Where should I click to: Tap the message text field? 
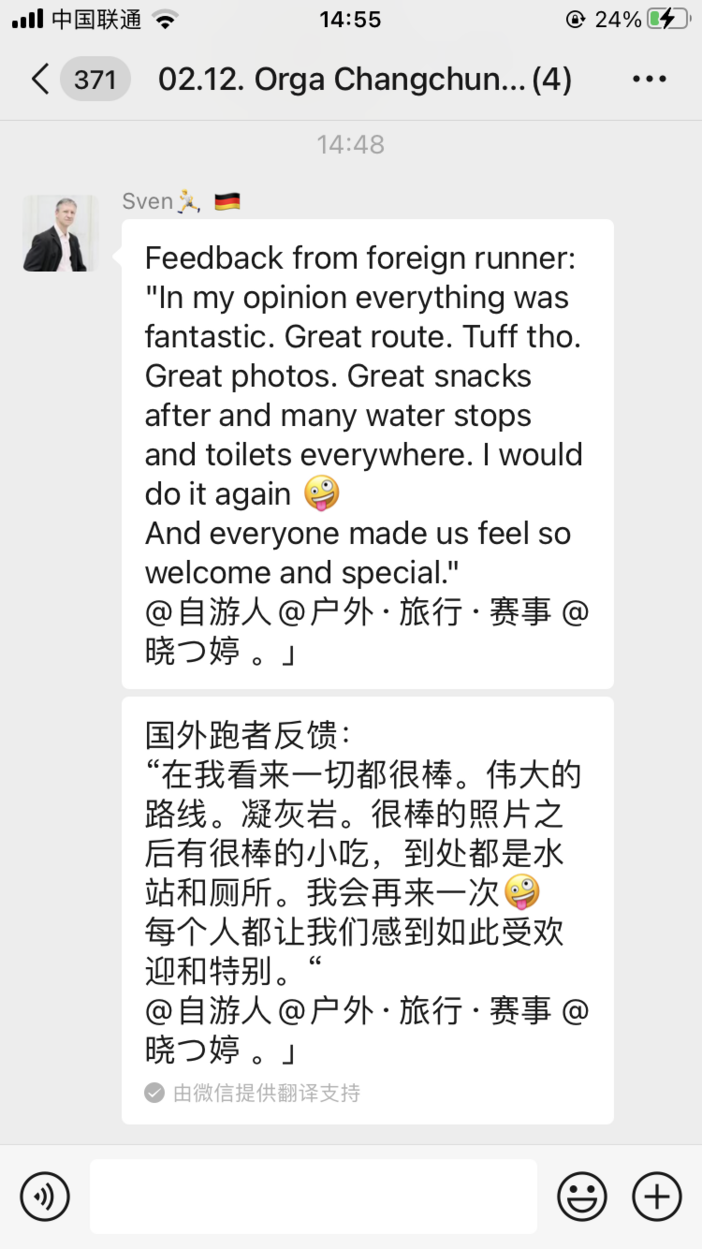coord(313,1196)
